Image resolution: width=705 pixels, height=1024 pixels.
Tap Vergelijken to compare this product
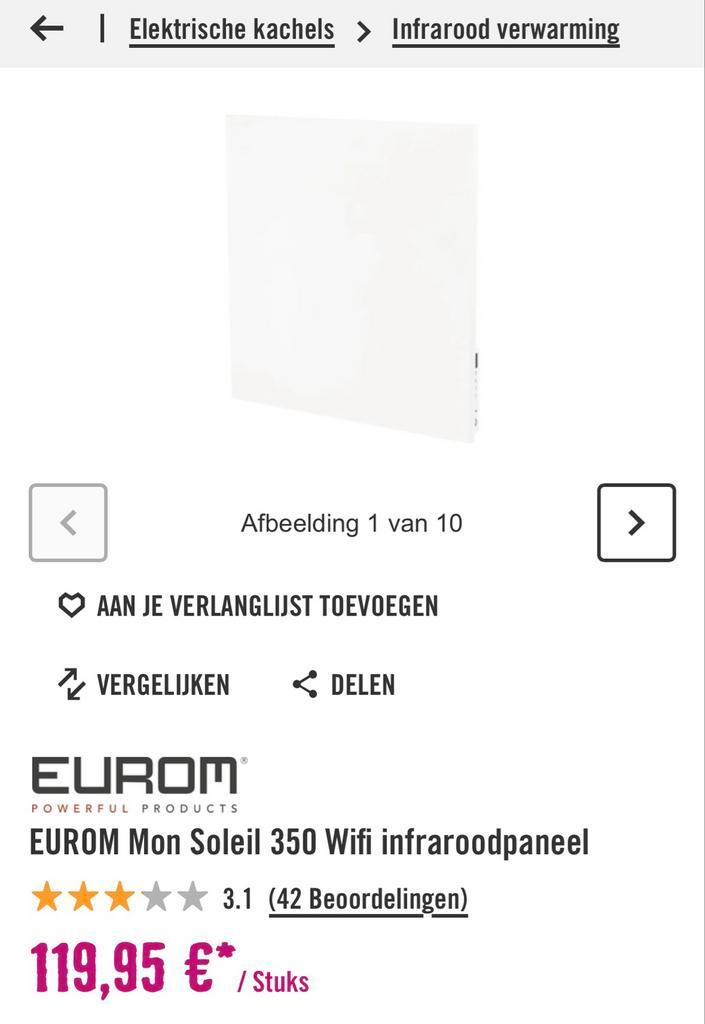[144, 685]
